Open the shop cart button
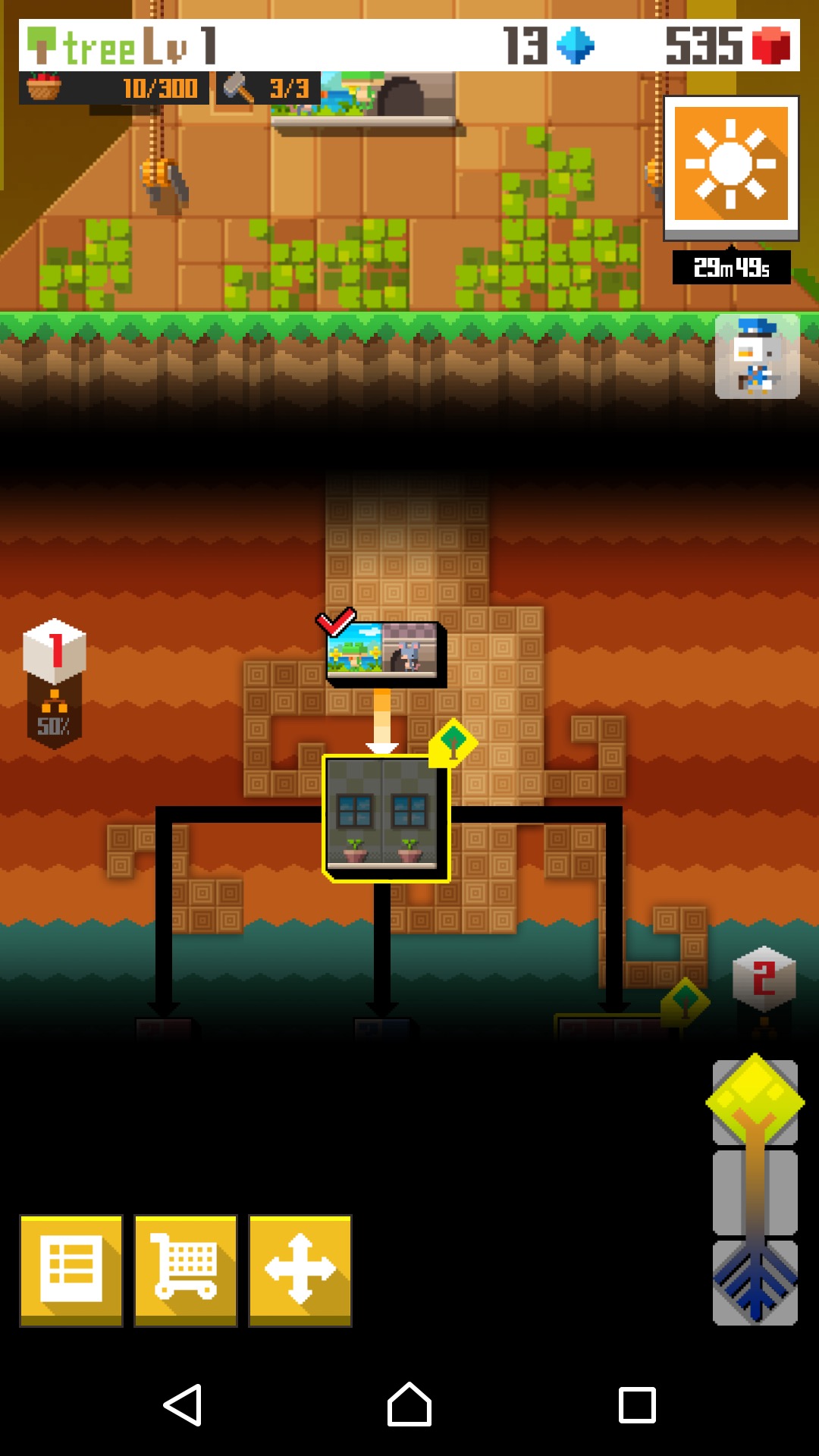The height and width of the screenshot is (1456, 819). (186, 1270)
